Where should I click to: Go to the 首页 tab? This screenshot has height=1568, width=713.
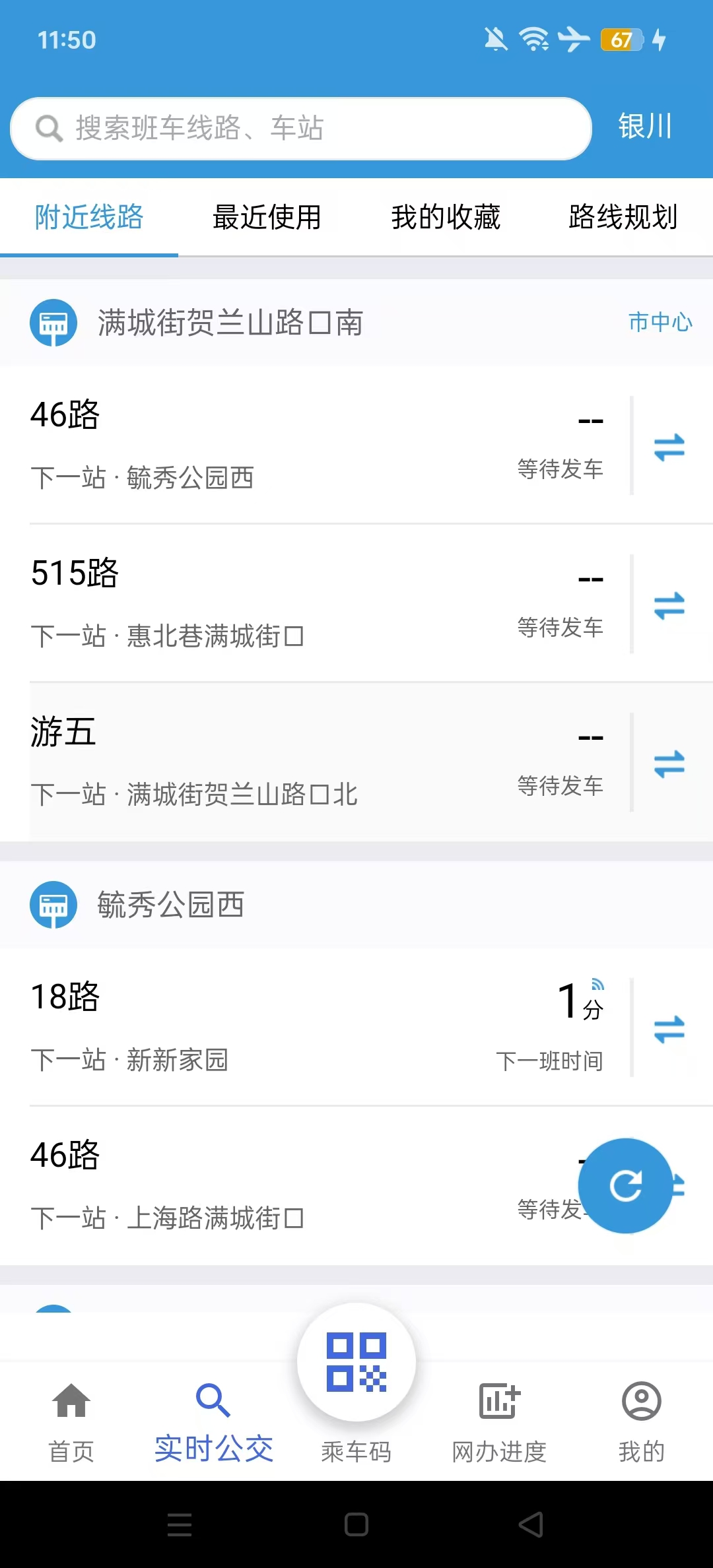point(71,1420)
